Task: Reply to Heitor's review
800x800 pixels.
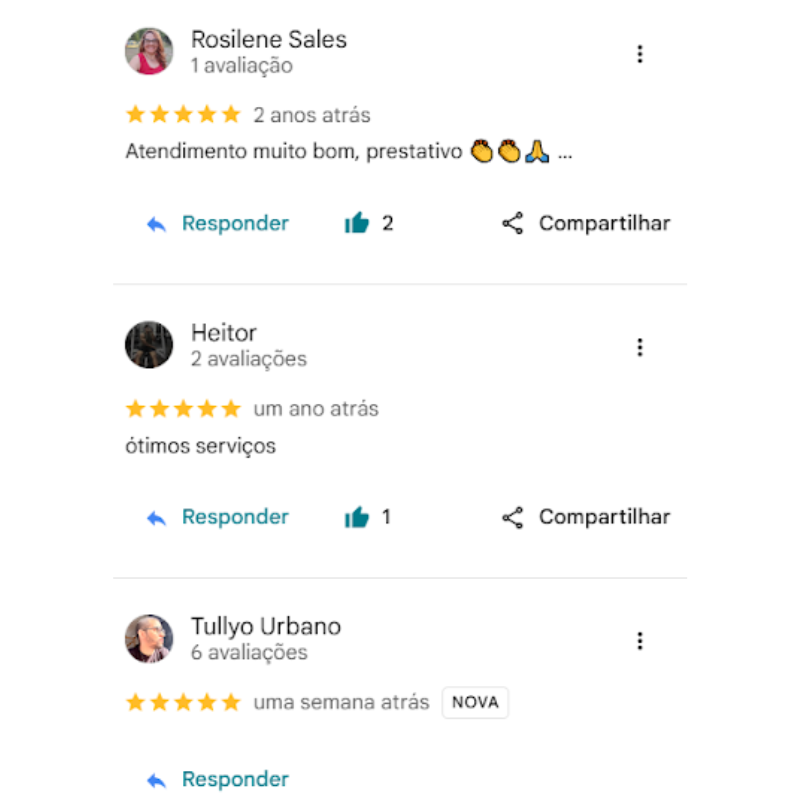Action: (x=217, y=517)
